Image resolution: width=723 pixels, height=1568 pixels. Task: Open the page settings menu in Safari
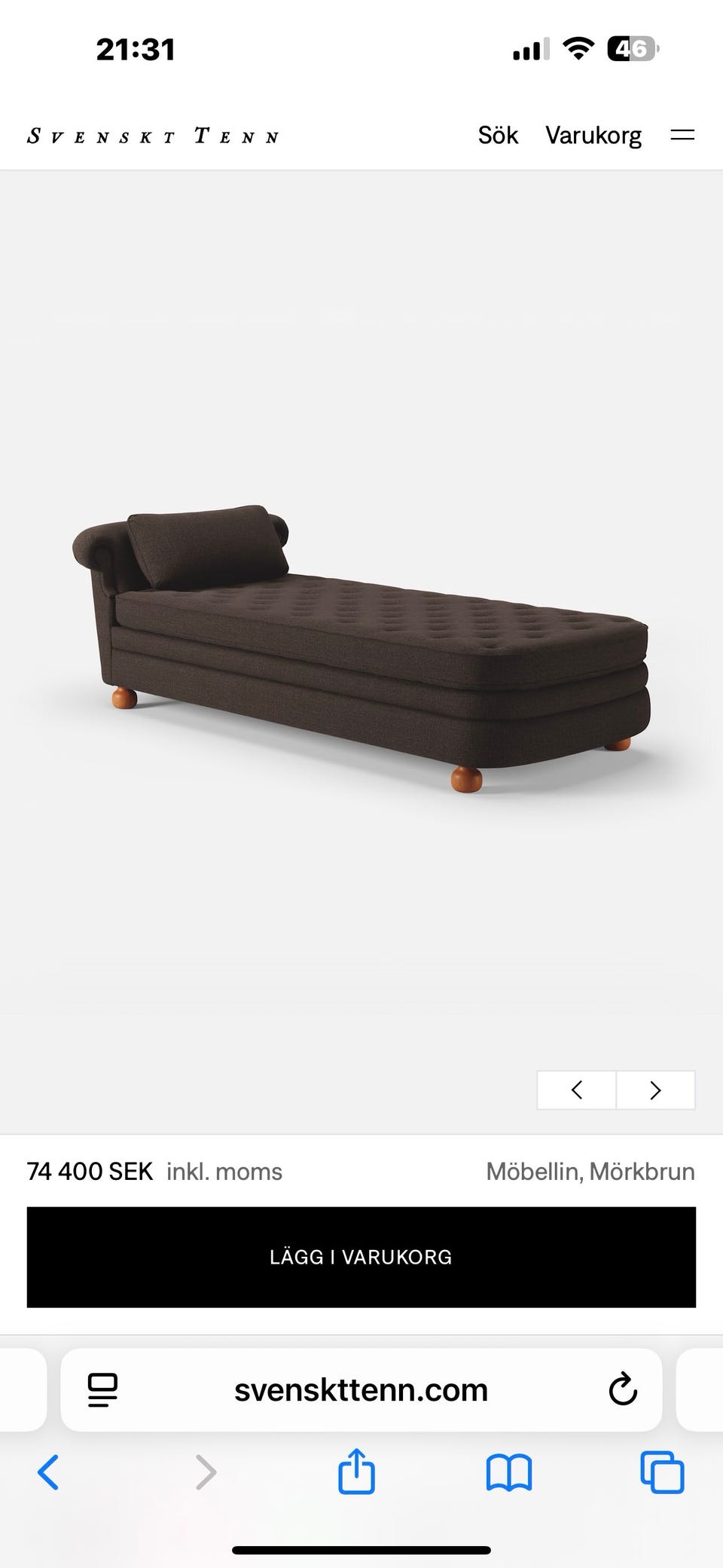coord(102,1390)
